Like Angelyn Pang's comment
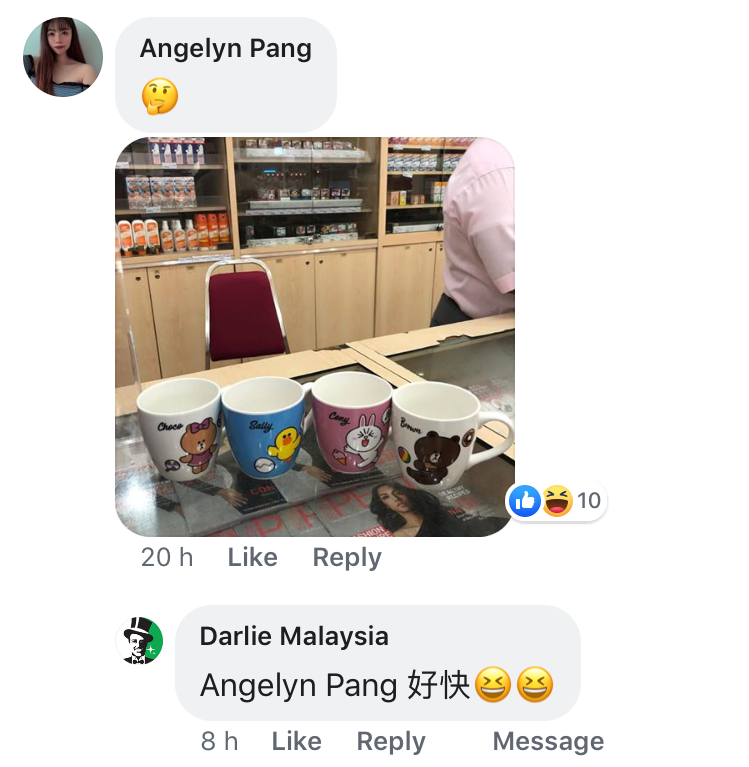749x767 pixels. pyautogui.click(x=252, y=557)
